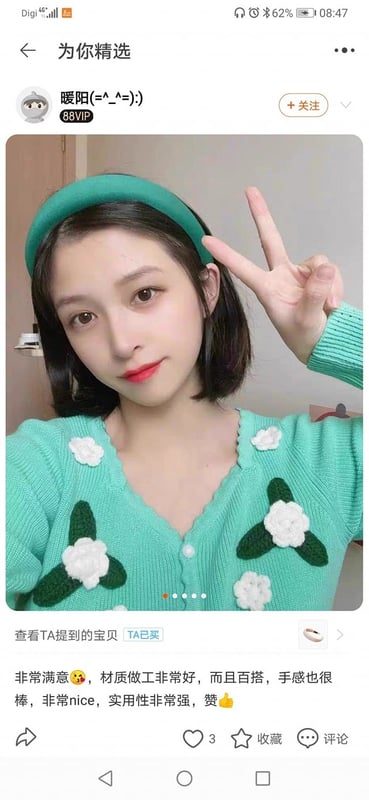The height and width of the screenshot is (800, 369).
Task: Open the three-dot overflow menu
Action: tap(345, 51)
